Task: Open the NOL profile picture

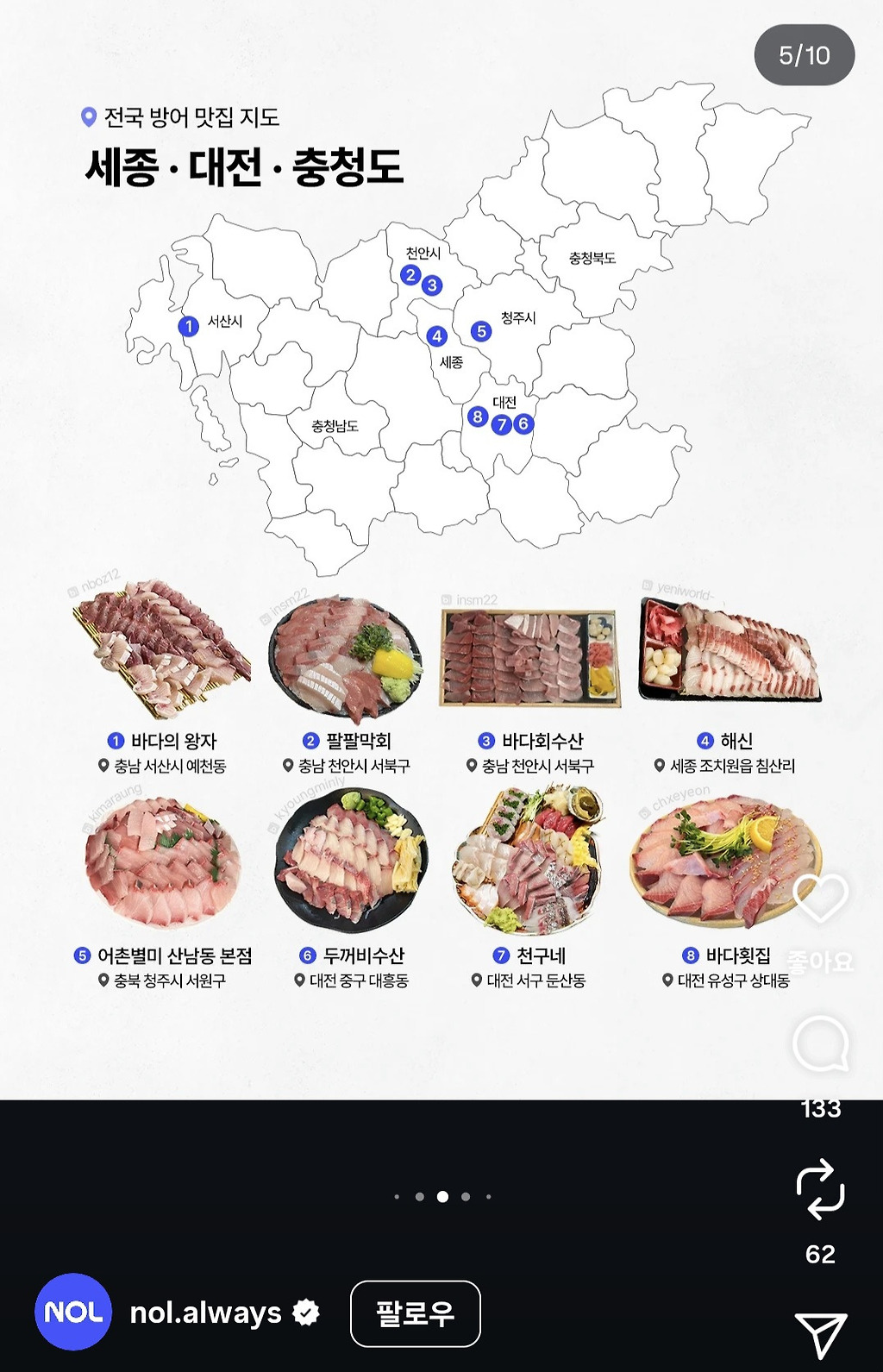Action: (x=73, y=1312)
